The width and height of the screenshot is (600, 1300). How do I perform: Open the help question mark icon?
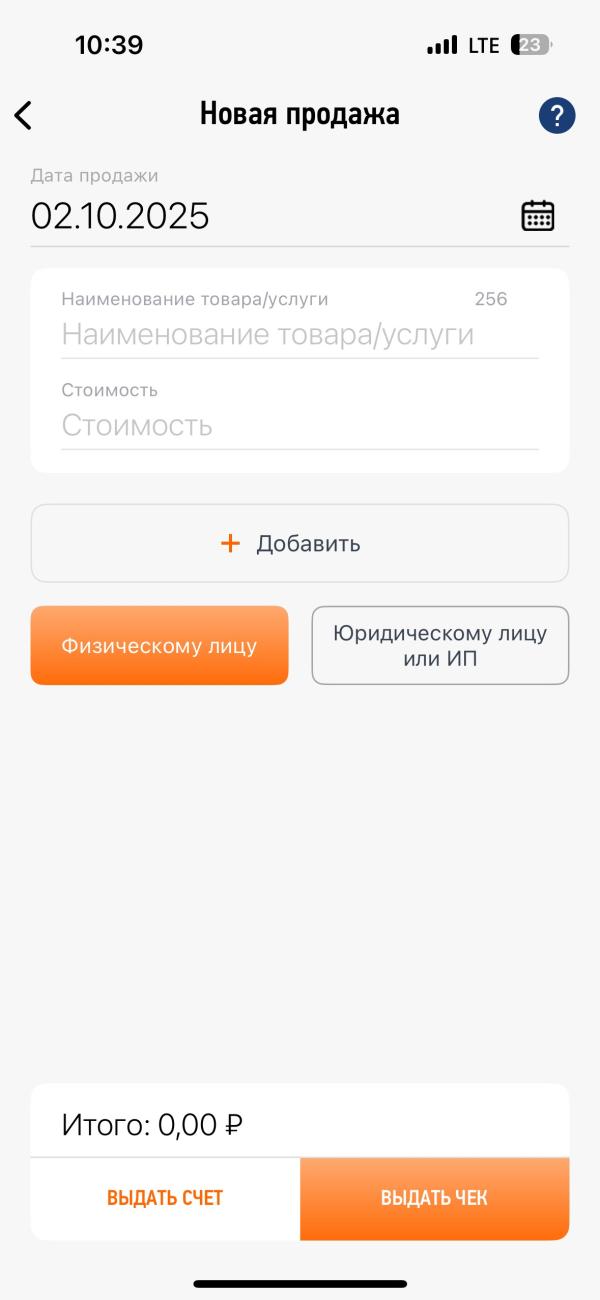557,115
